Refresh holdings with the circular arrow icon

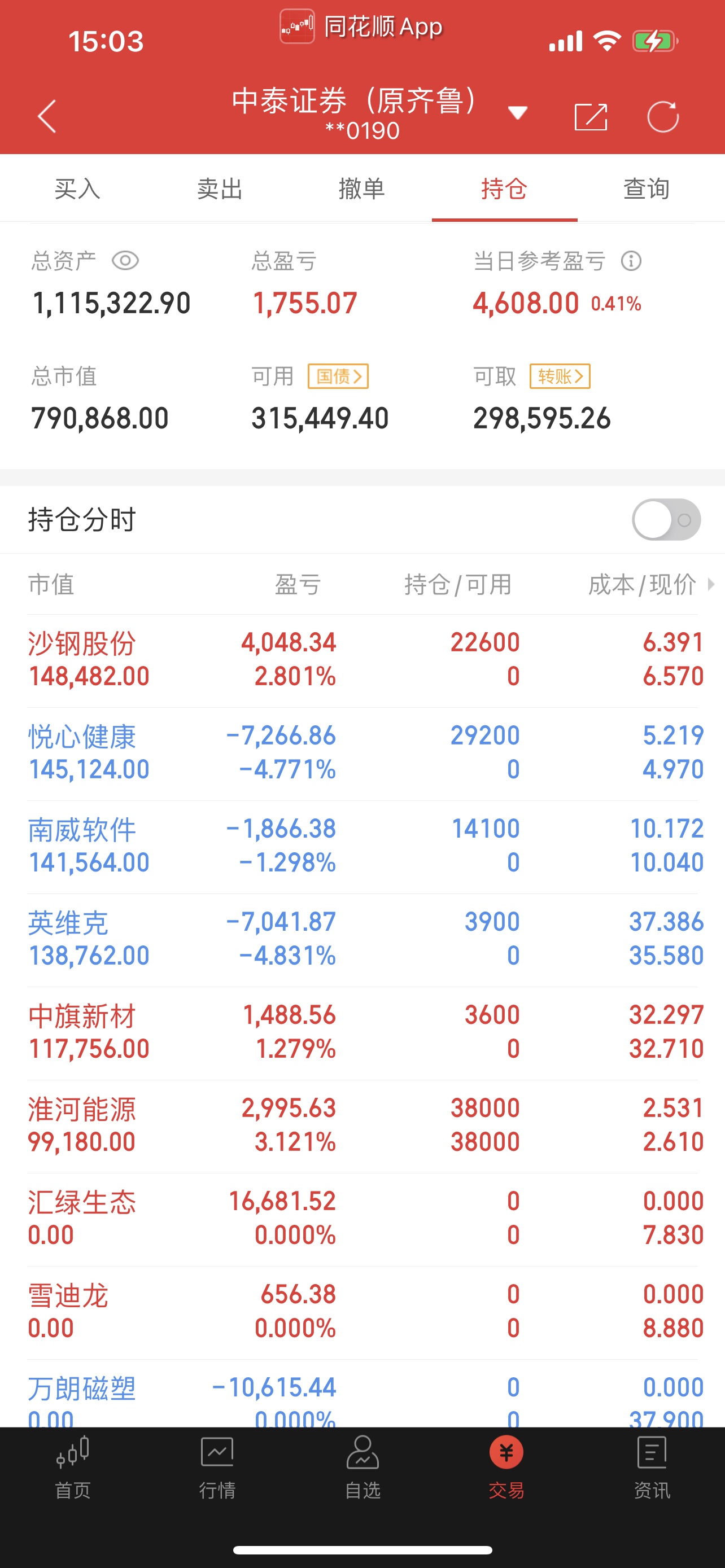coord(663,116)
